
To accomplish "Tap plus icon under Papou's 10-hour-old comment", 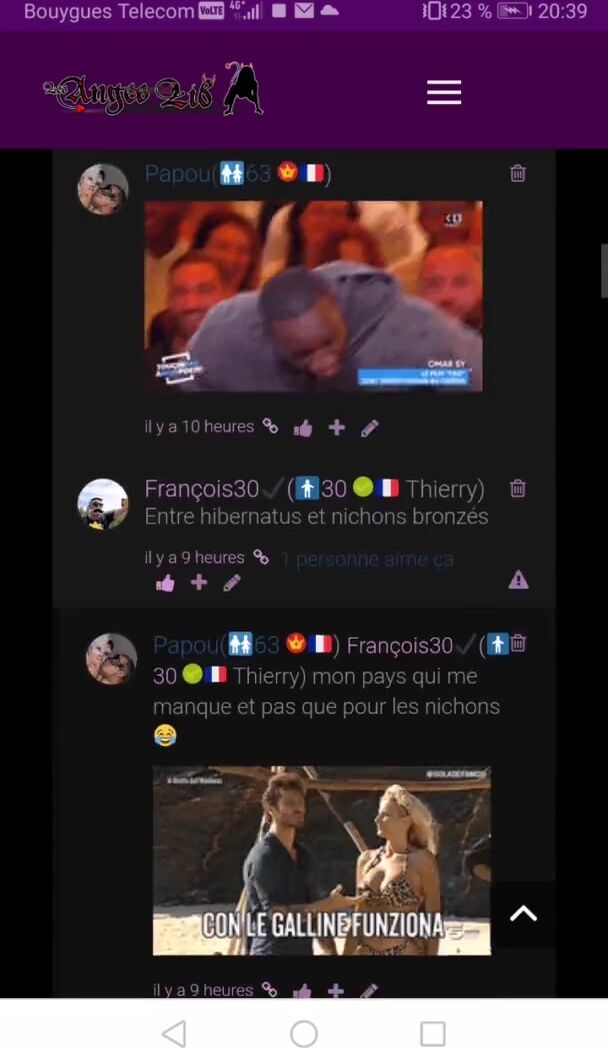I will pos(337,428).
